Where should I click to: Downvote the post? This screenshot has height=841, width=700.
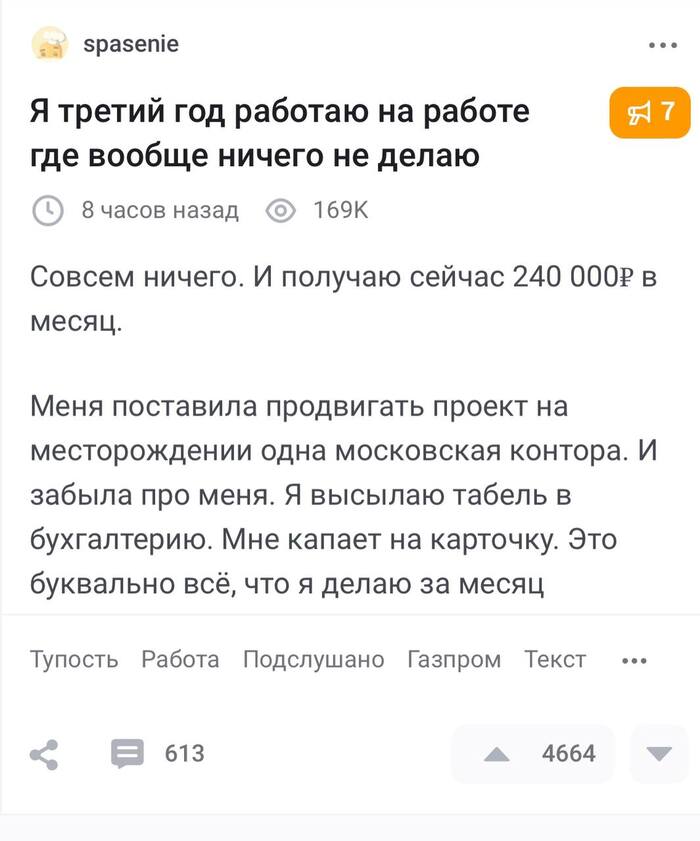(x=658, y=754)
